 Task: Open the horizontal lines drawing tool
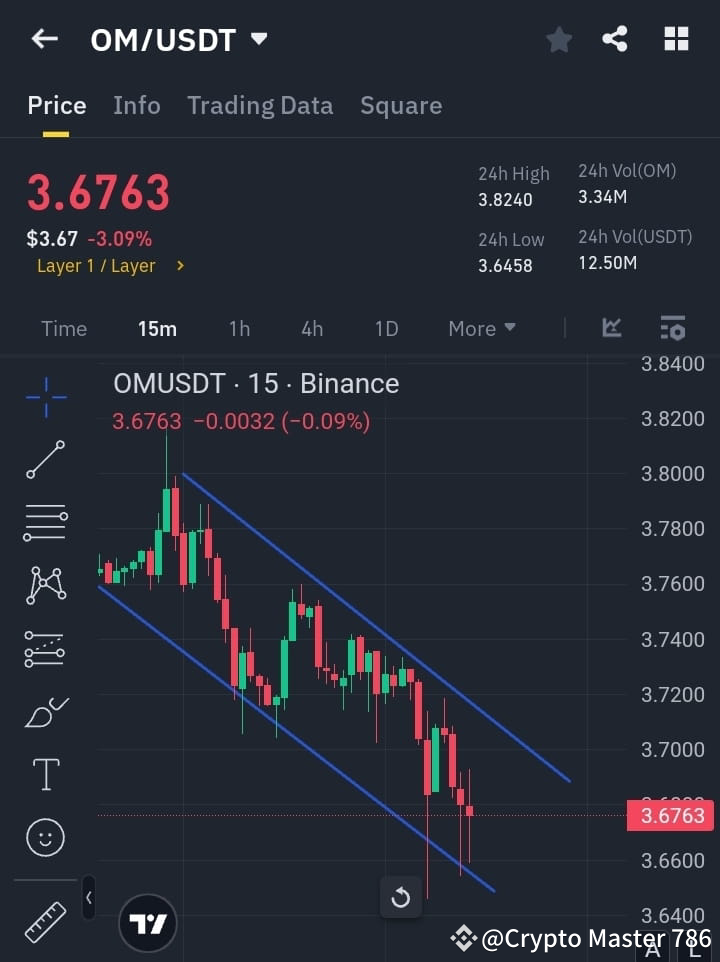(x=45, y=522)
